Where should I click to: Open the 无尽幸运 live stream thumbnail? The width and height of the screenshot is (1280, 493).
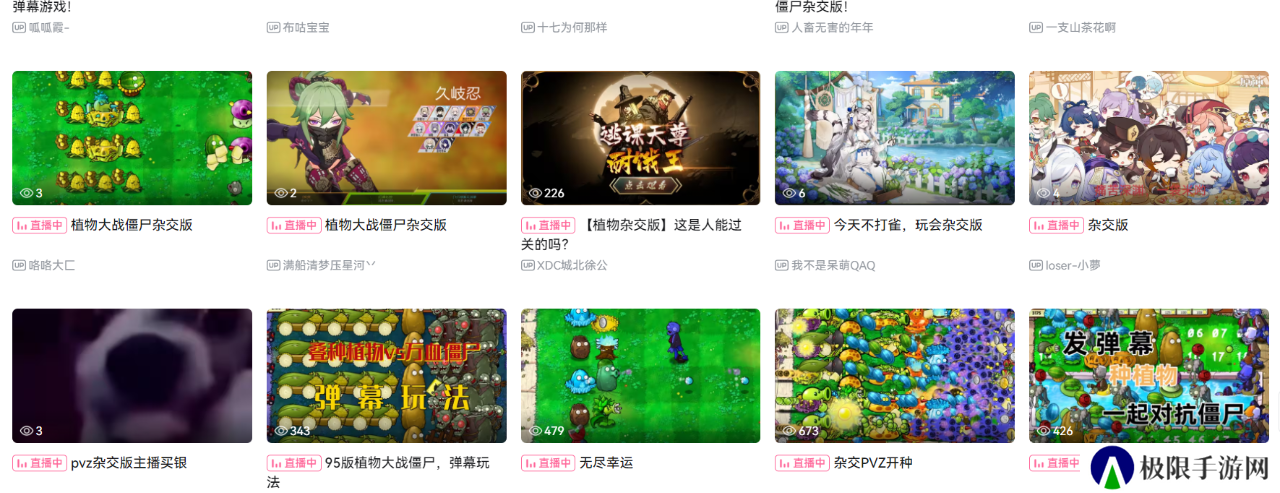640,375
